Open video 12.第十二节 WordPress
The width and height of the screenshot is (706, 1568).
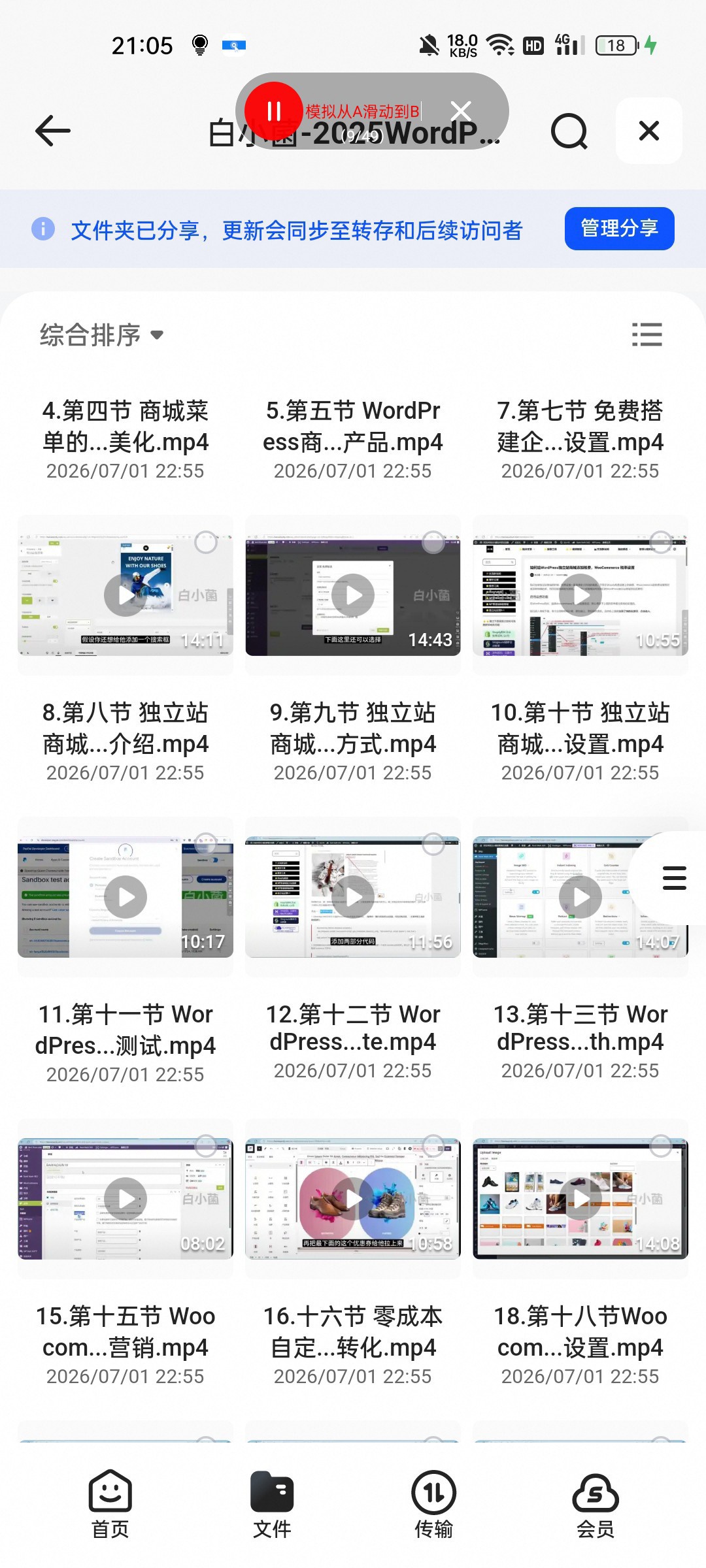[353, 897]
